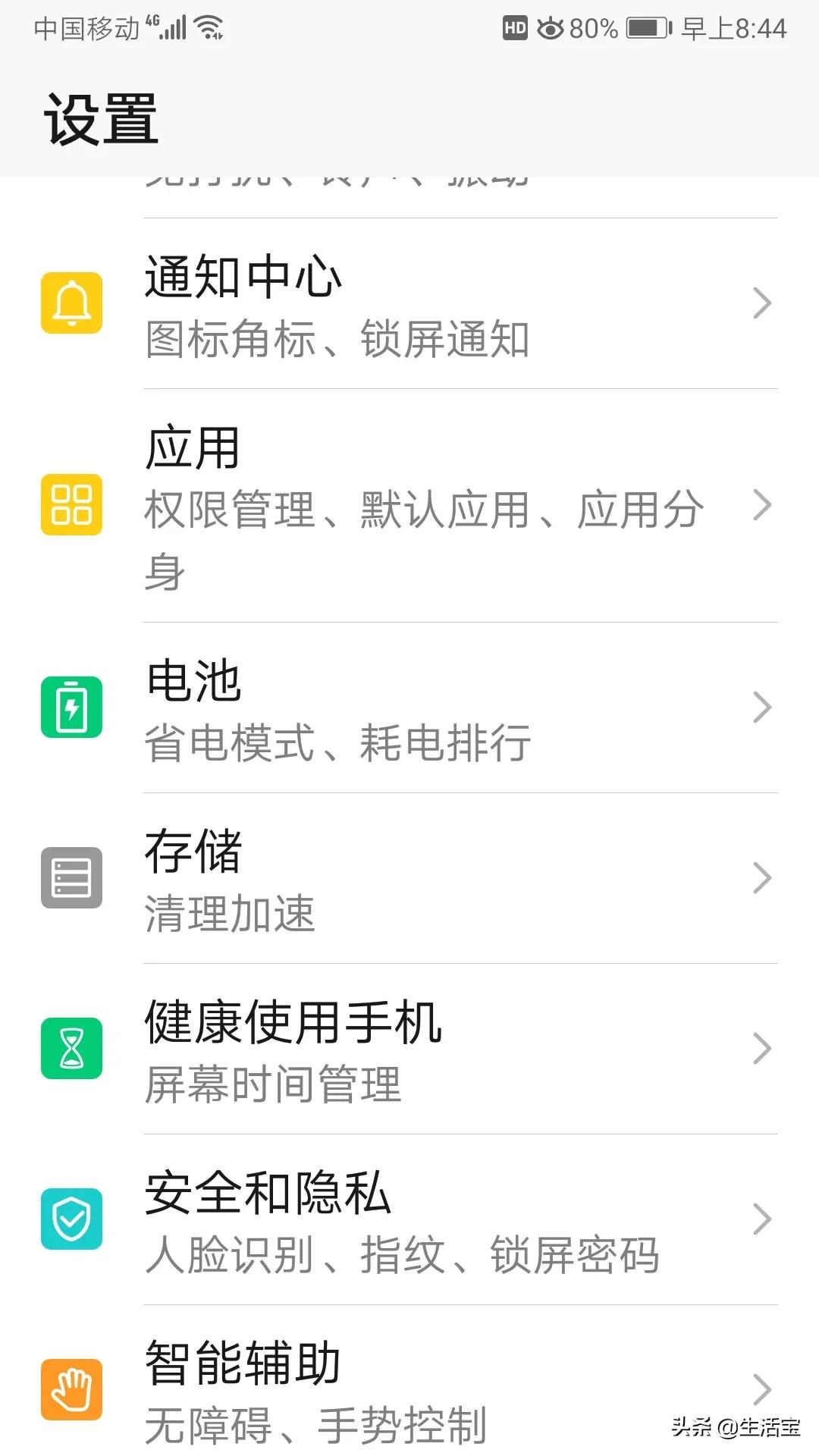This screenshot has width=819, height=1456.
Task: Open the 电池 settings chevron
Action: (762, 707)
